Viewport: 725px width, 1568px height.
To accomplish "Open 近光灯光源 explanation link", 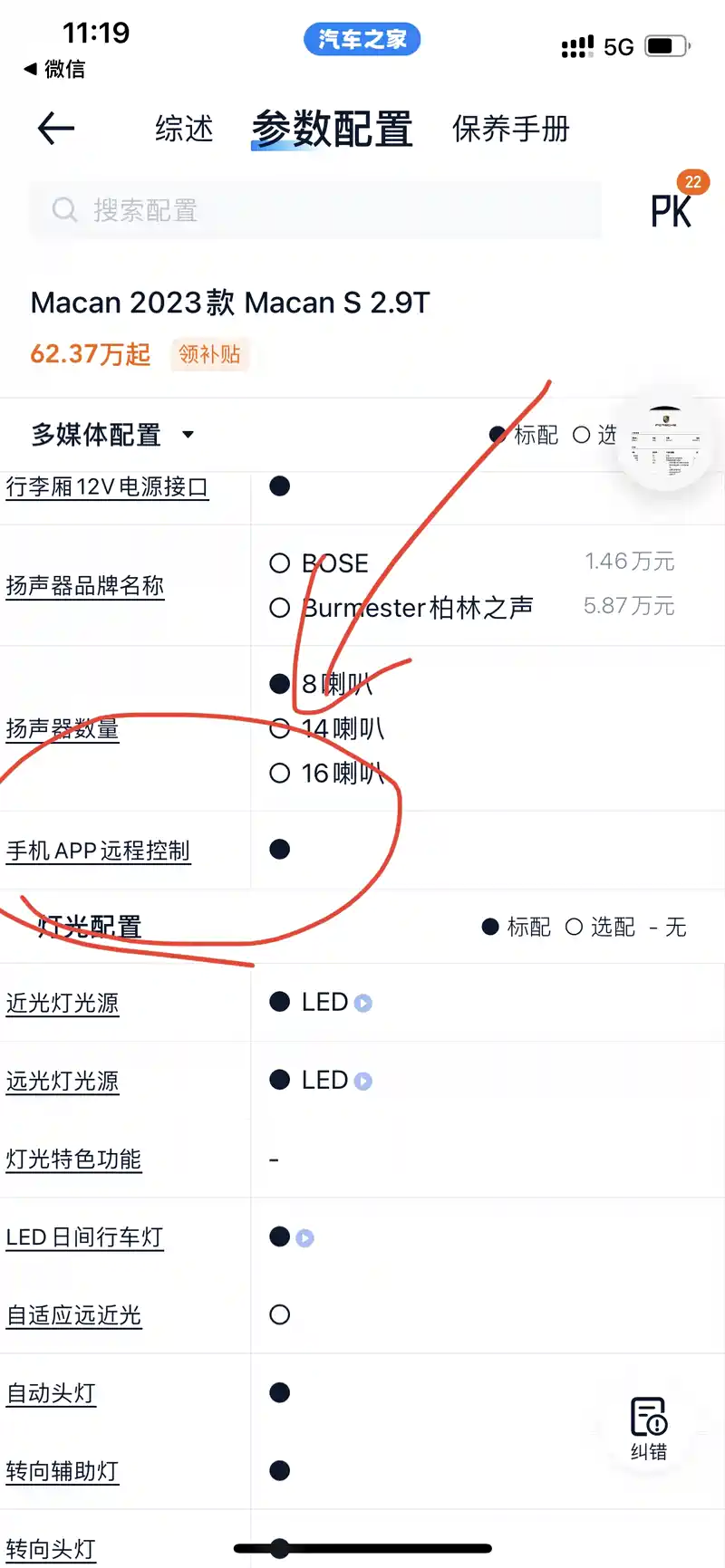I will click(63, 1003).
